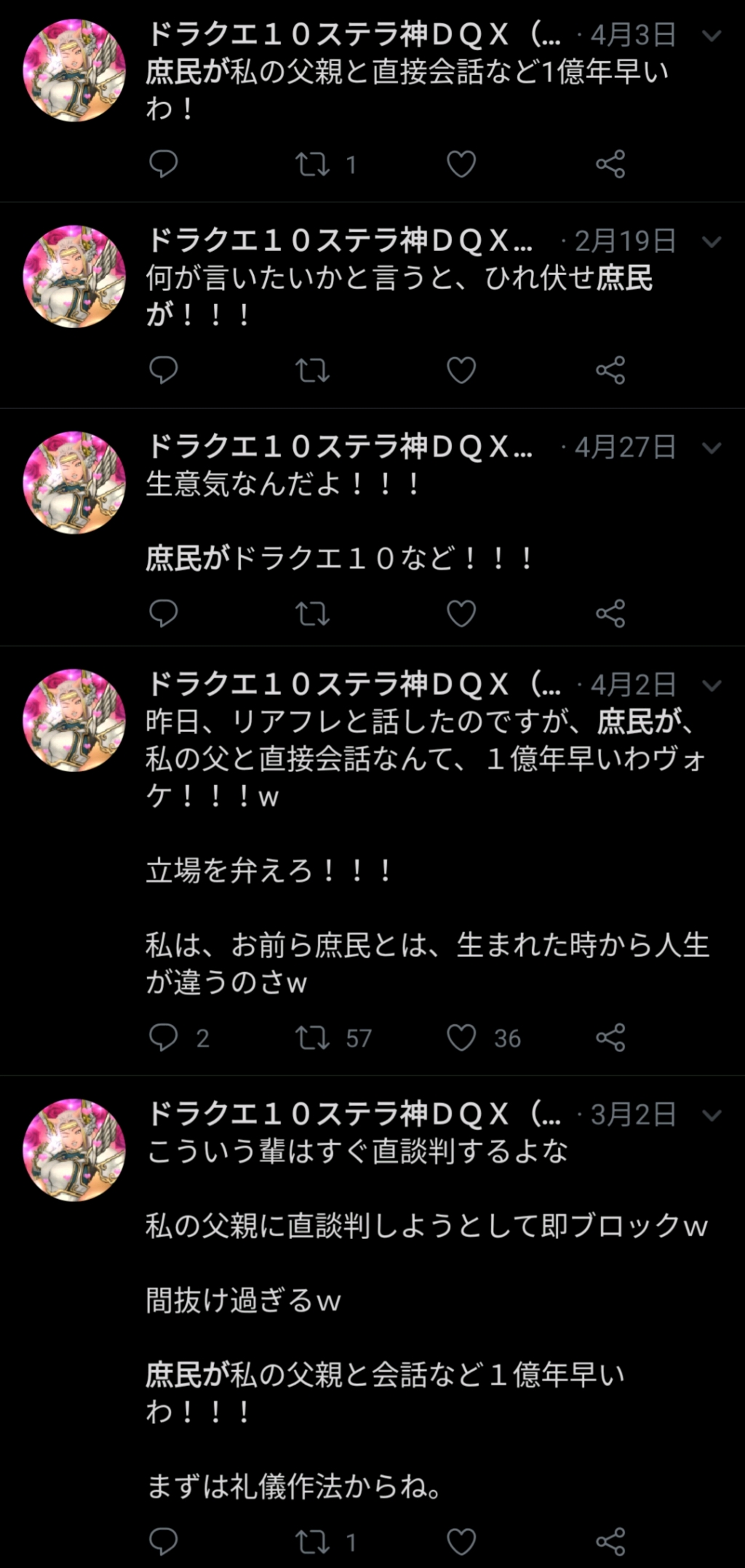Screen dimensions: 745x1568
Task: Retweet the April 3 tweet
Action: 313,164
